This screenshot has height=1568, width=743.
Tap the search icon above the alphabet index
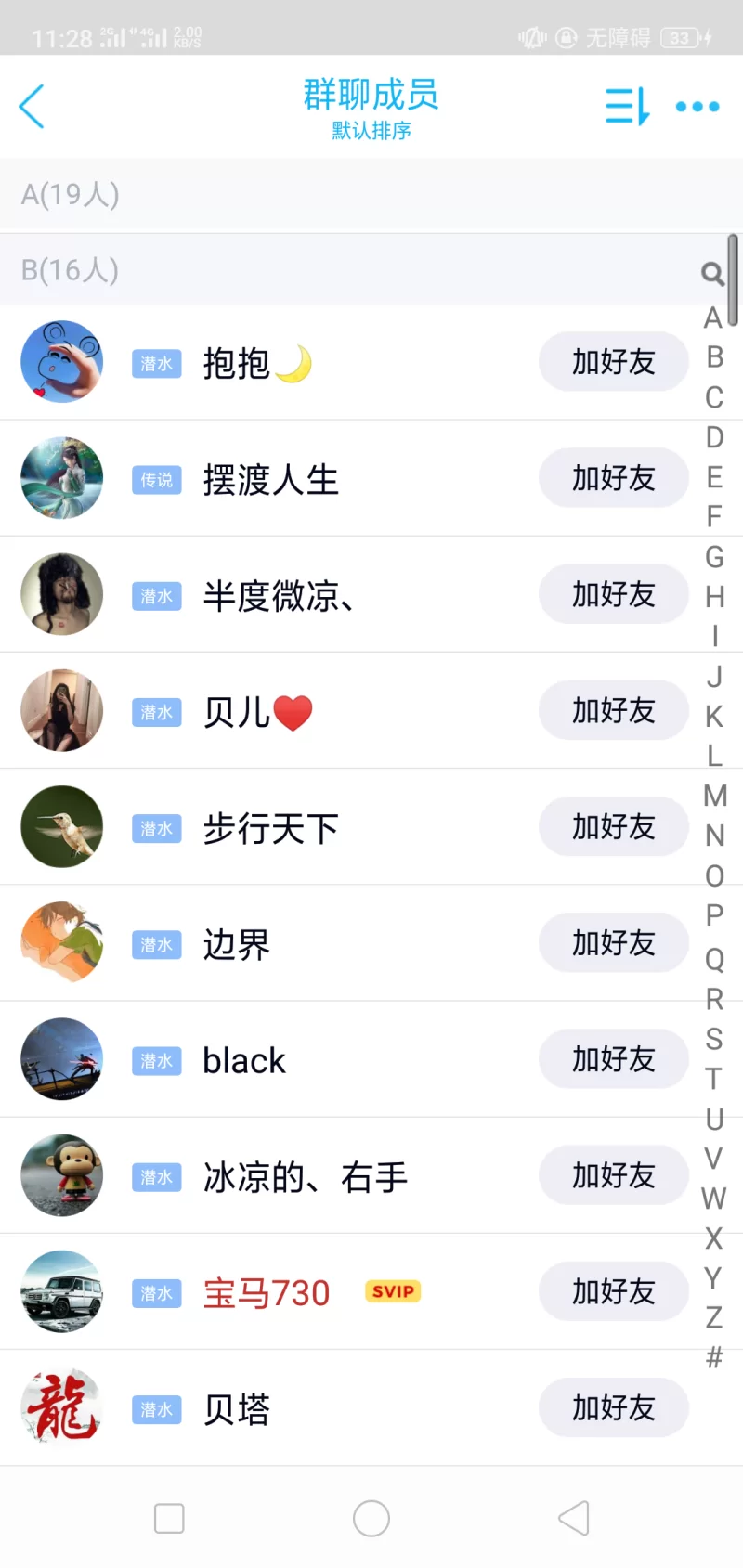pyautogui.click(x=712, y=273)
